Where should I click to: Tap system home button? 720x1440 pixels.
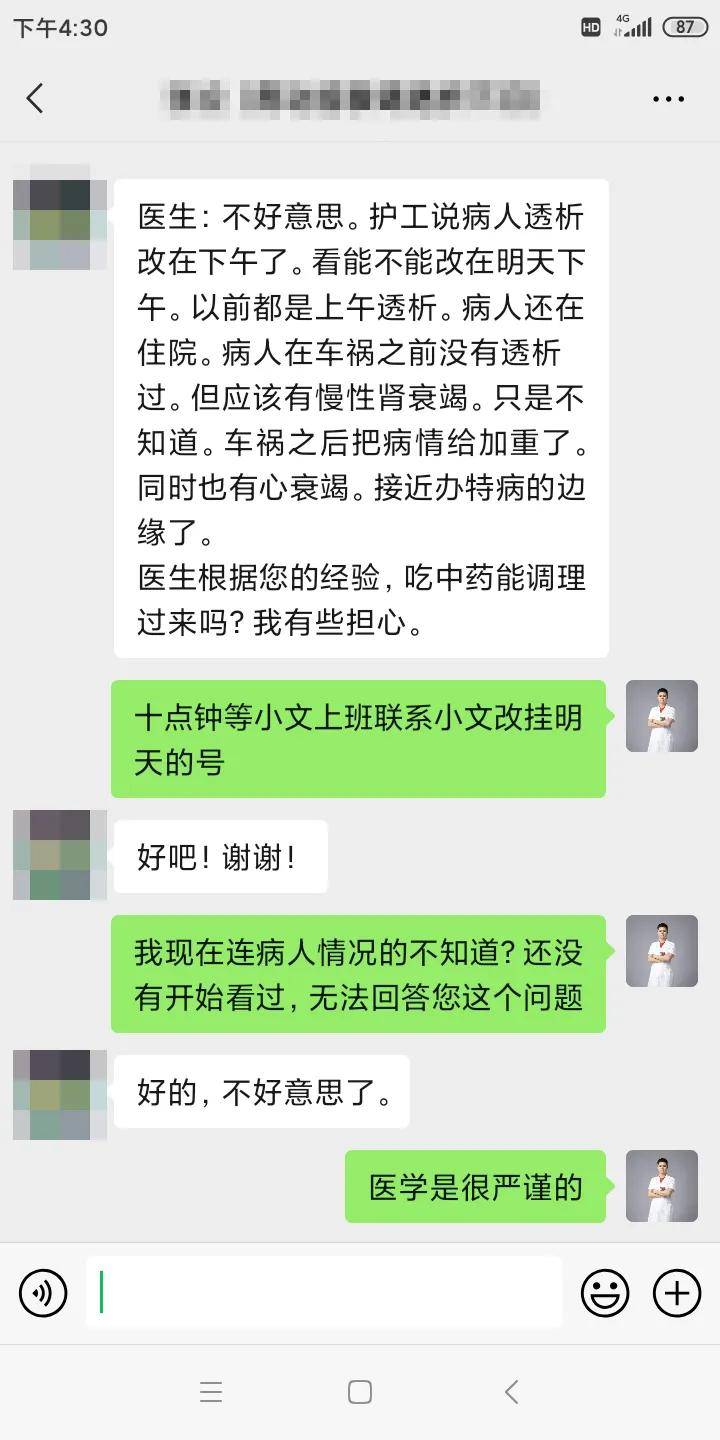pyautogui.click(x=360, y=1392)
